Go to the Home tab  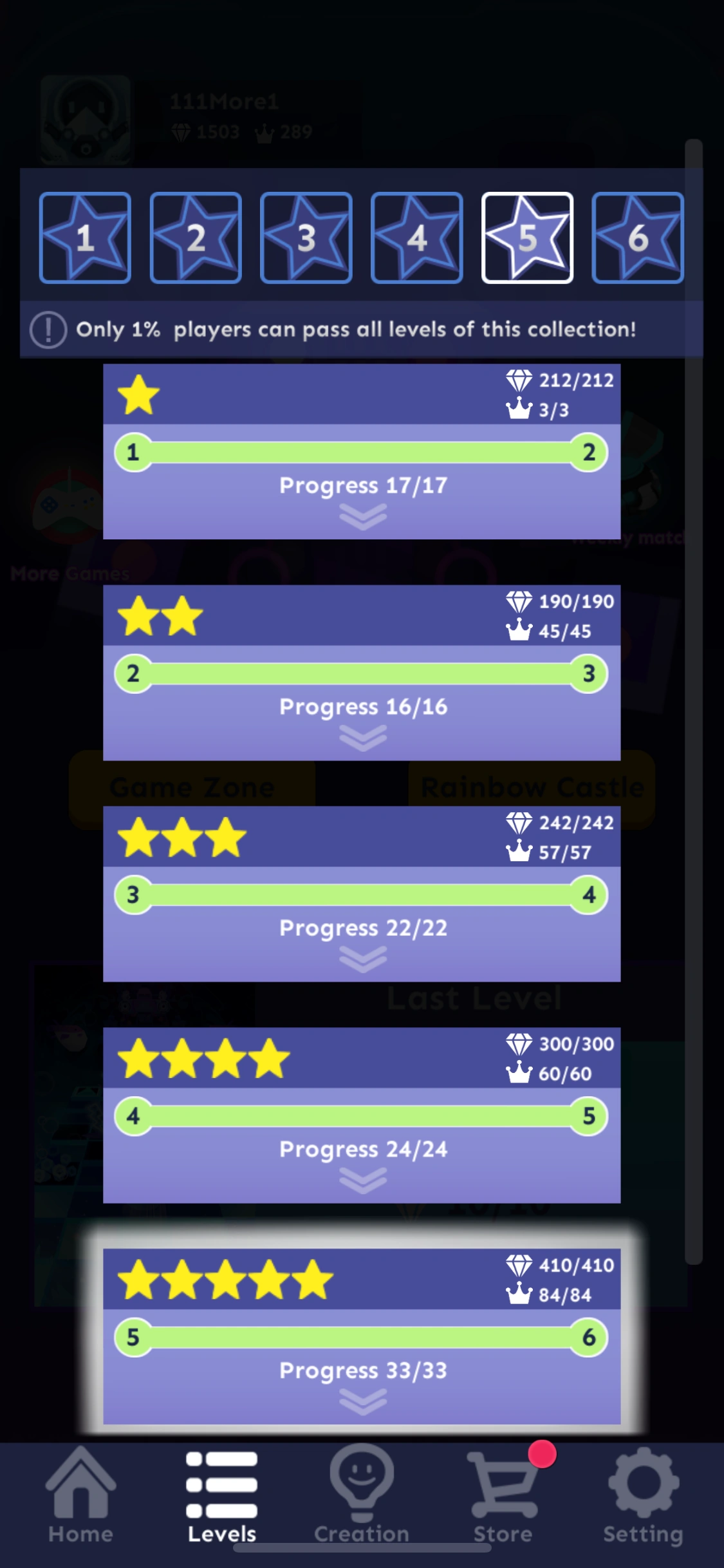(80, 1495)
